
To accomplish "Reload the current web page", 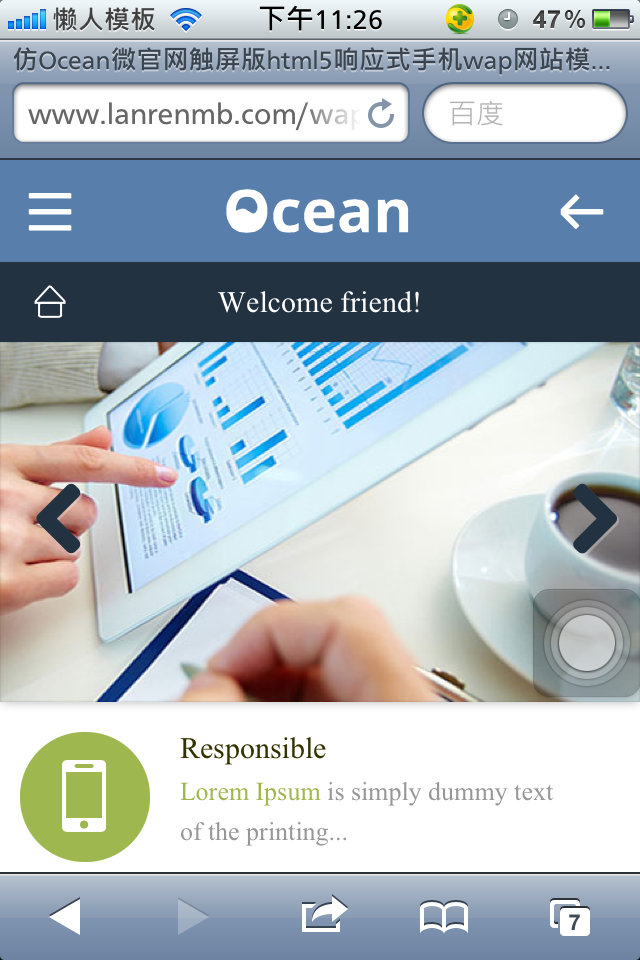I will pos(381,114).
